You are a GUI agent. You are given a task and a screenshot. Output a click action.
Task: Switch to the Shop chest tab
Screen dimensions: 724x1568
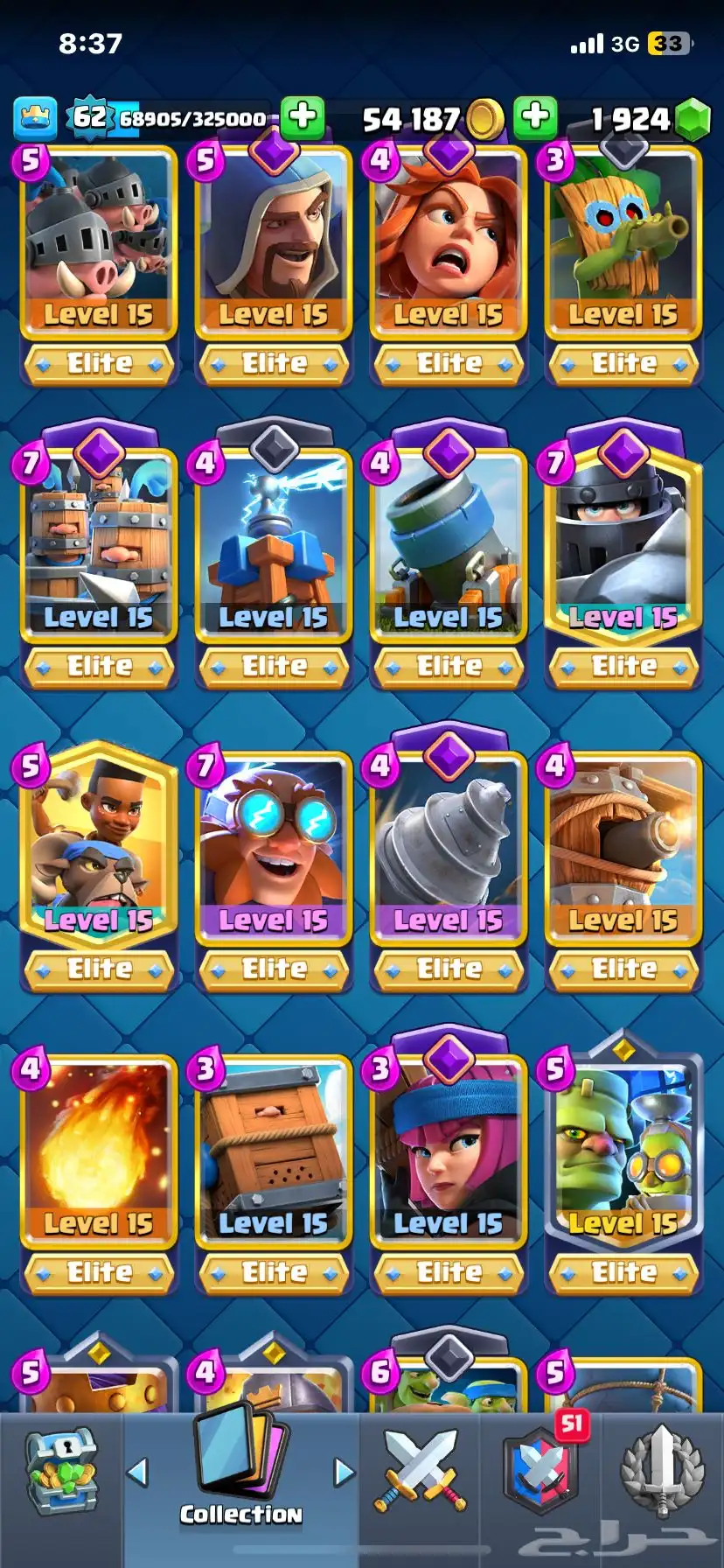(61, 1473)
